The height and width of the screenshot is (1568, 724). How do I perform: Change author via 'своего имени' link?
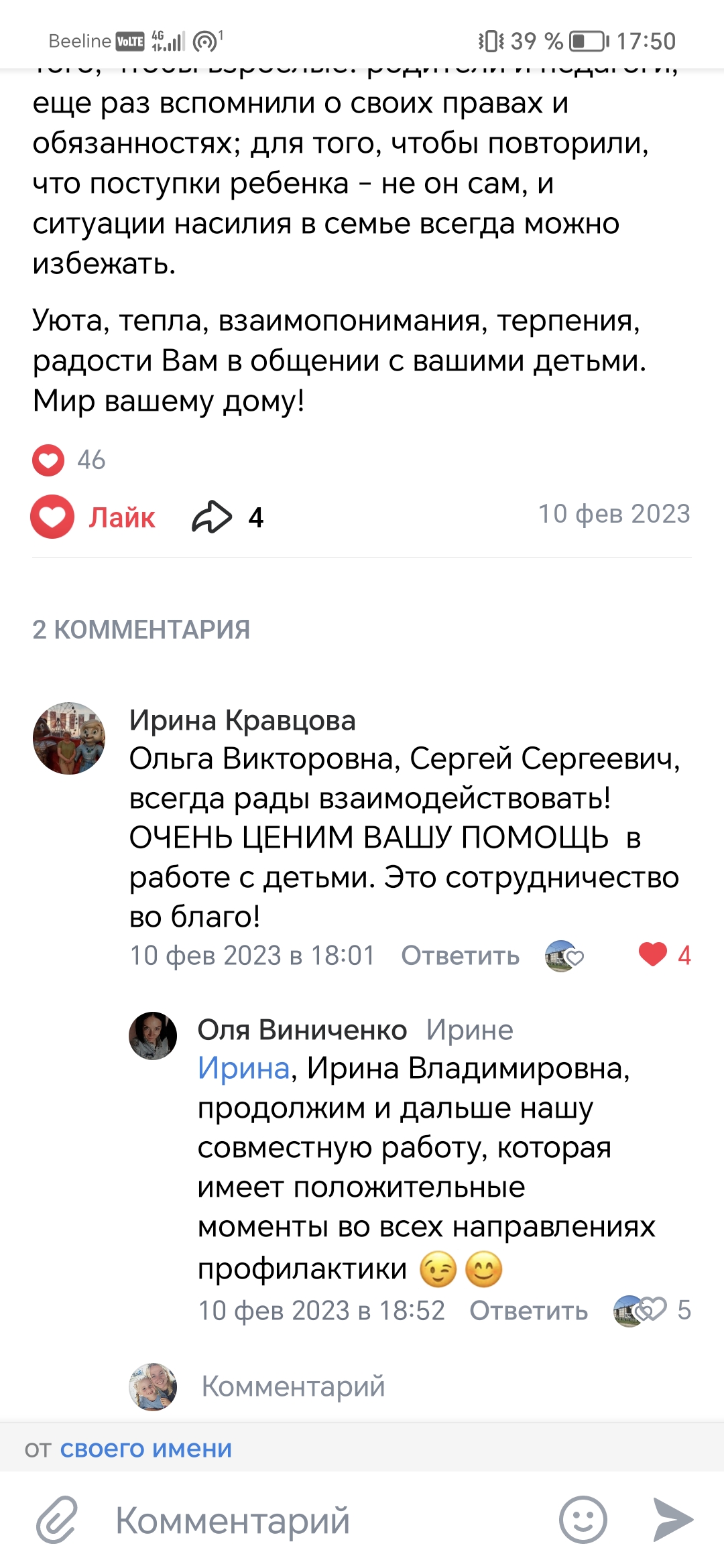pyautogui.click(x=146, y=1449)
